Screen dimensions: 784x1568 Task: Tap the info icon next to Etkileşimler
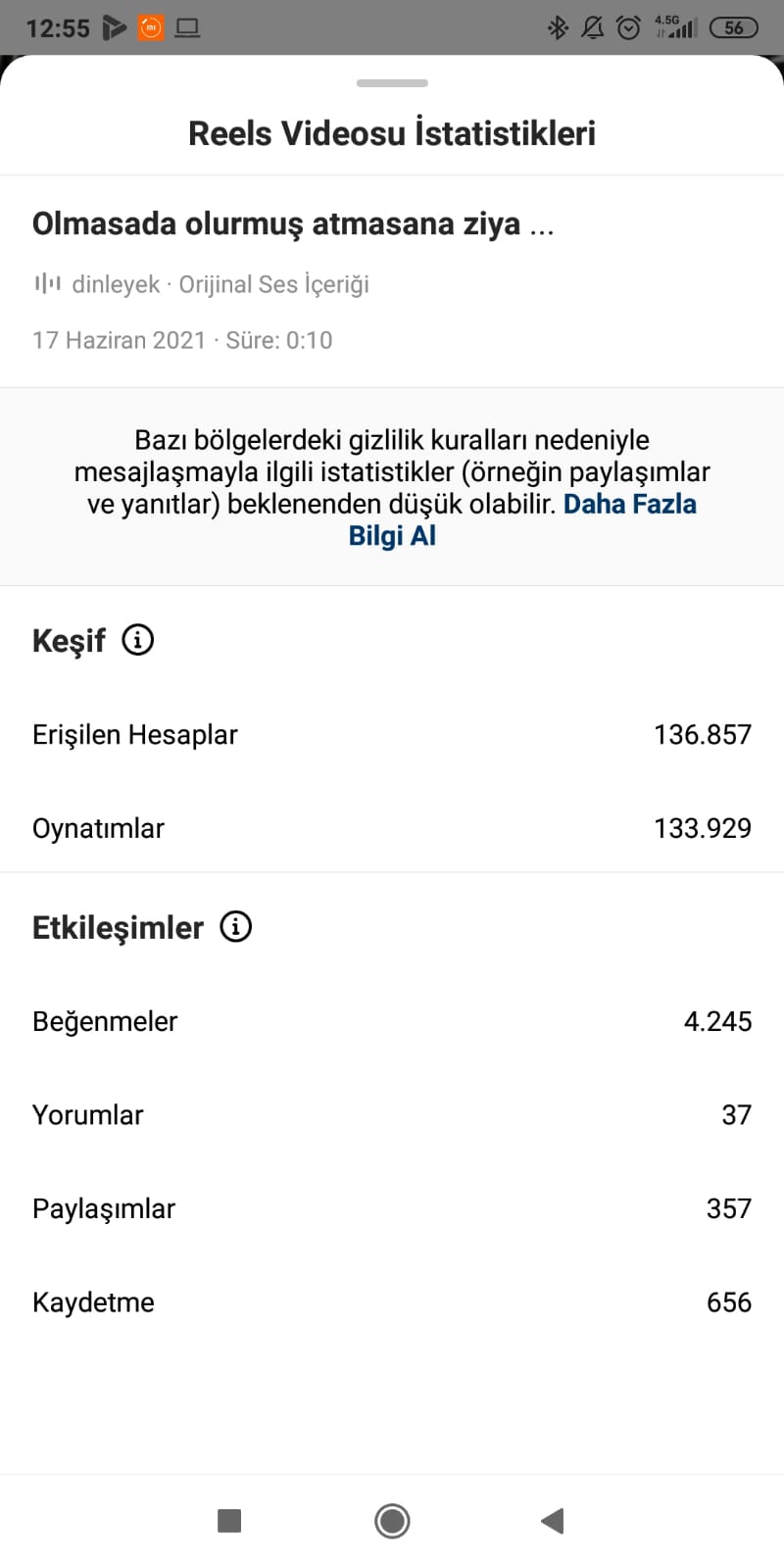(235, 926)
